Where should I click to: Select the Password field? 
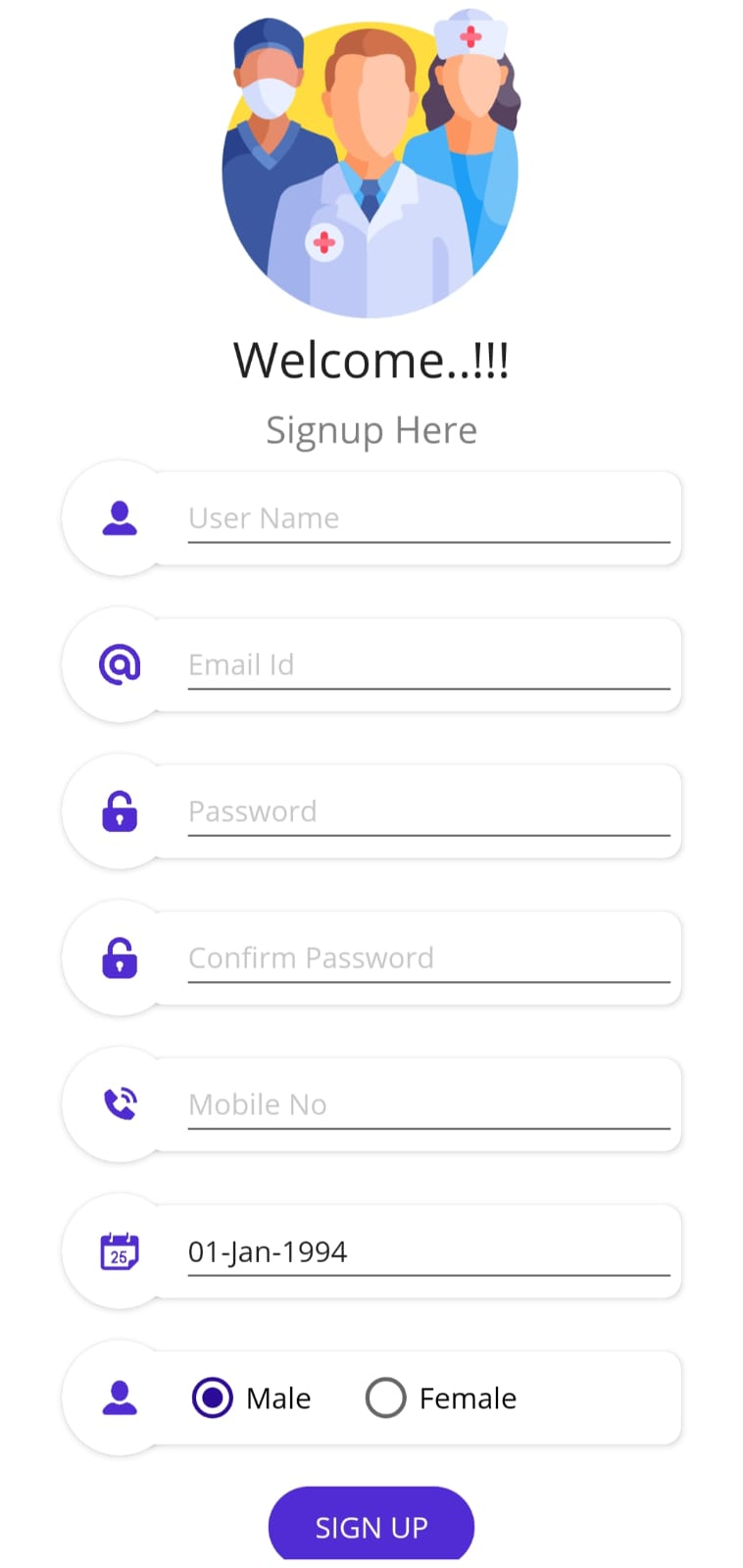(428, 811)
